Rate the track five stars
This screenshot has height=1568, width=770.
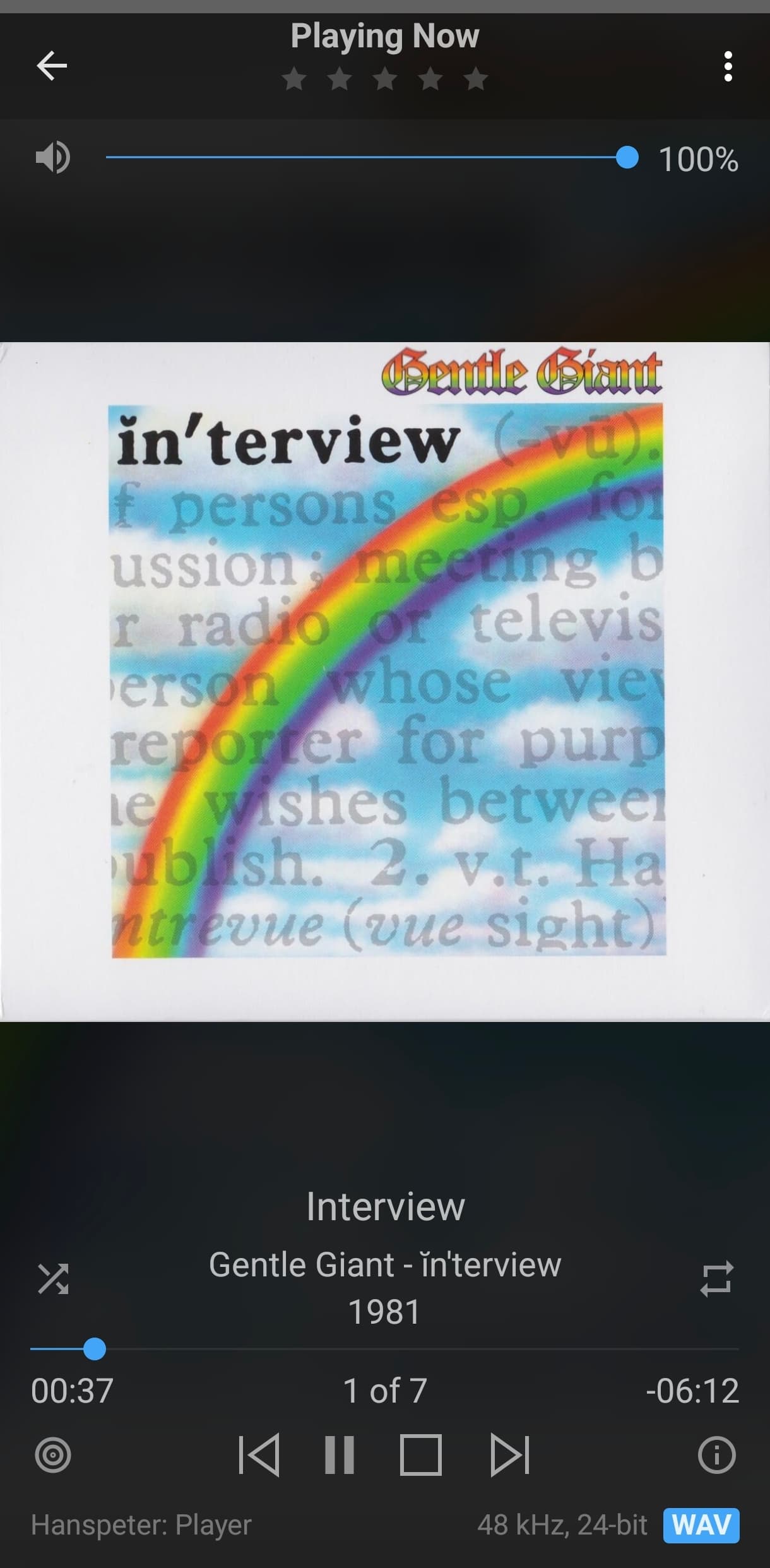click(x=475, y=80)
